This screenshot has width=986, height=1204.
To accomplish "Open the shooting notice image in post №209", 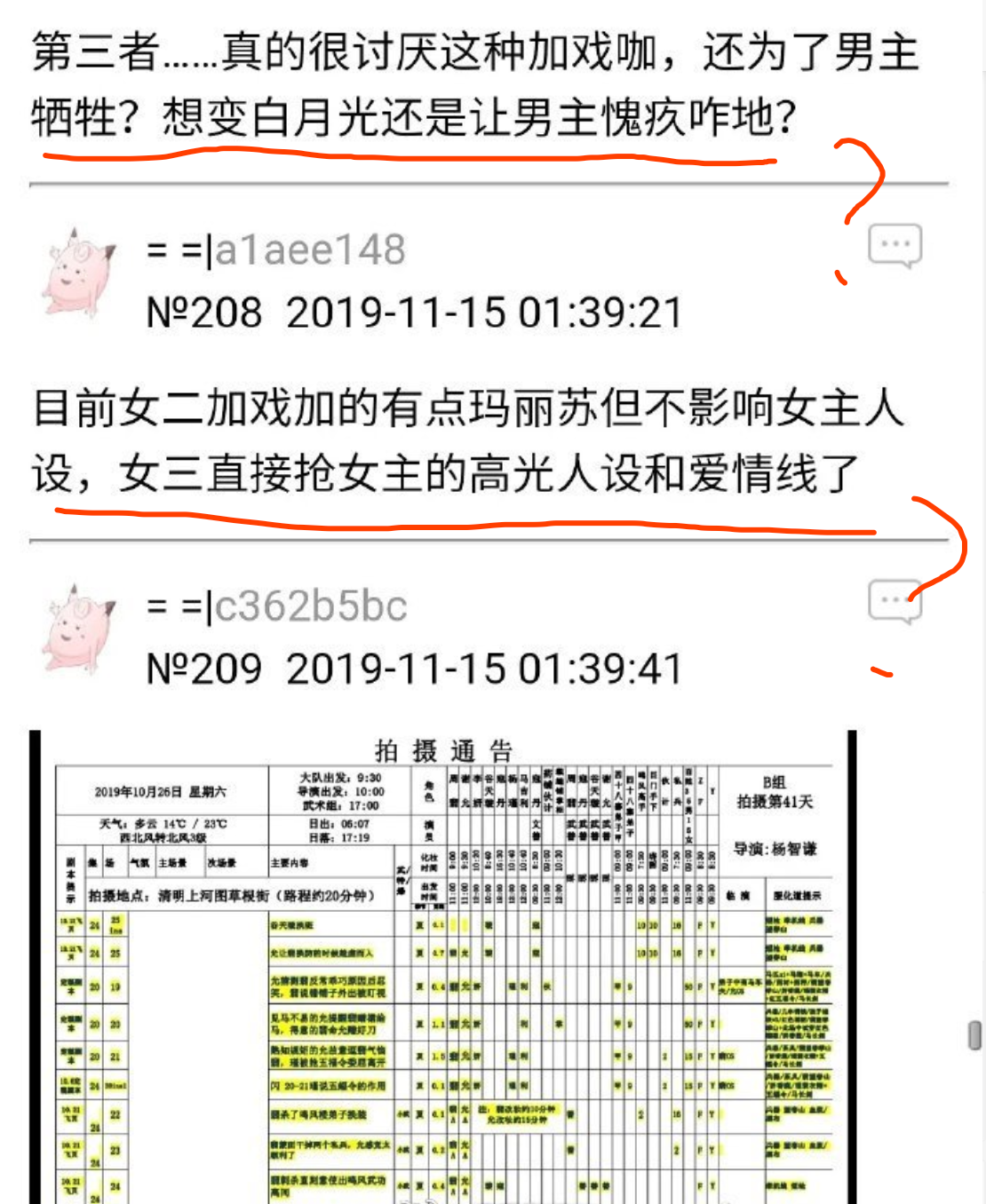I will [x=442, y=968].
